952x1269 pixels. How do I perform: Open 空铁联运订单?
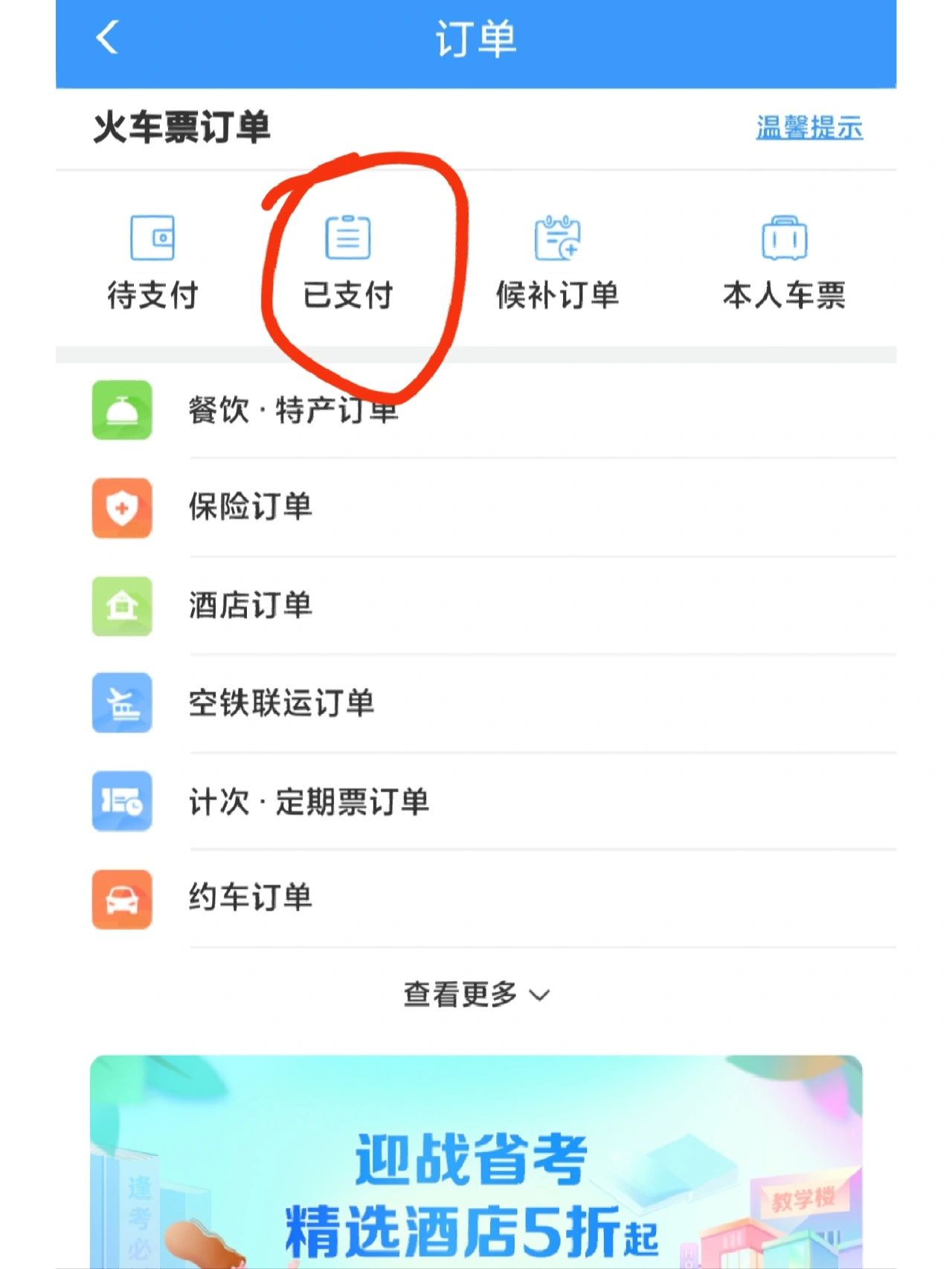pyautogui.click(x=283, y=703)
